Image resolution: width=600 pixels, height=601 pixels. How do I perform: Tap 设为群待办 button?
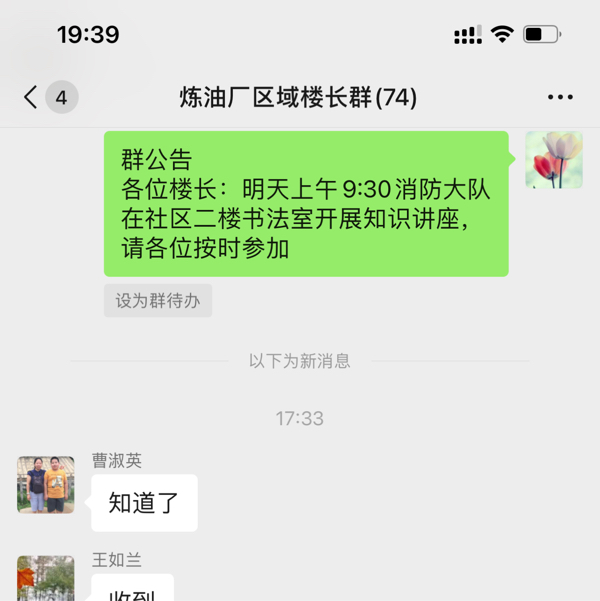click(x=158, y=301)
